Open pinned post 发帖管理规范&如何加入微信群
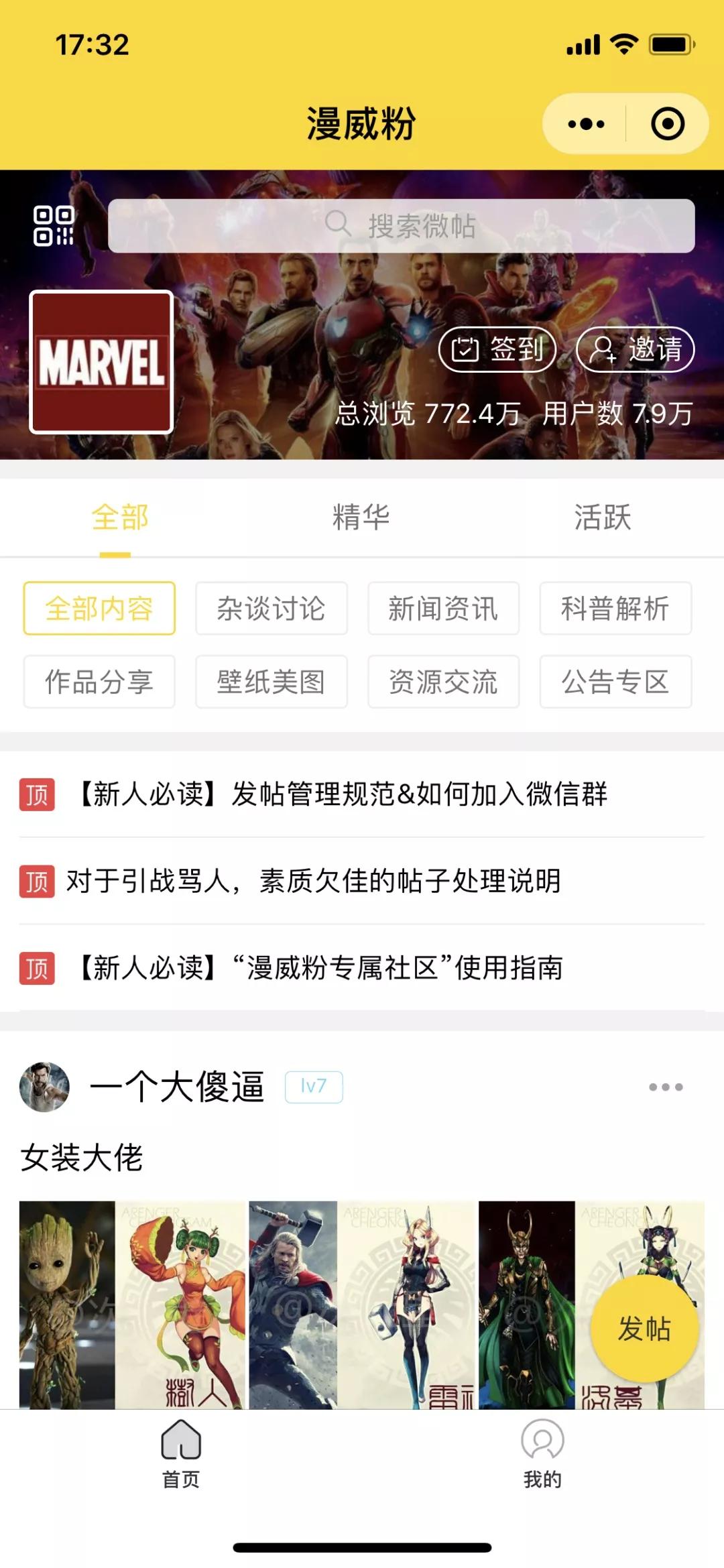This screenshot has width=724, height=1568. coord(342,794)
